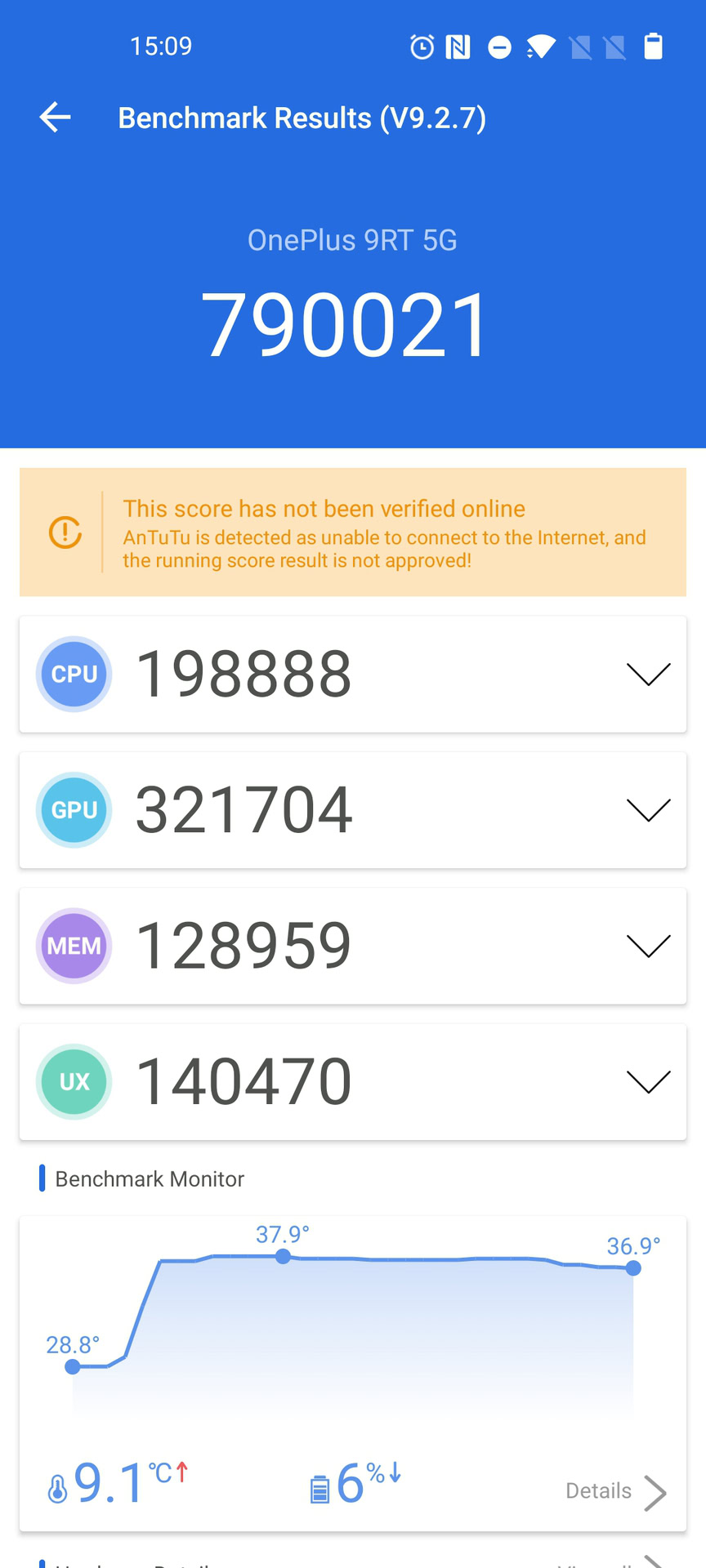Go back using the arrow icon
Screen dimensions: 706x1568
[56, 118]
